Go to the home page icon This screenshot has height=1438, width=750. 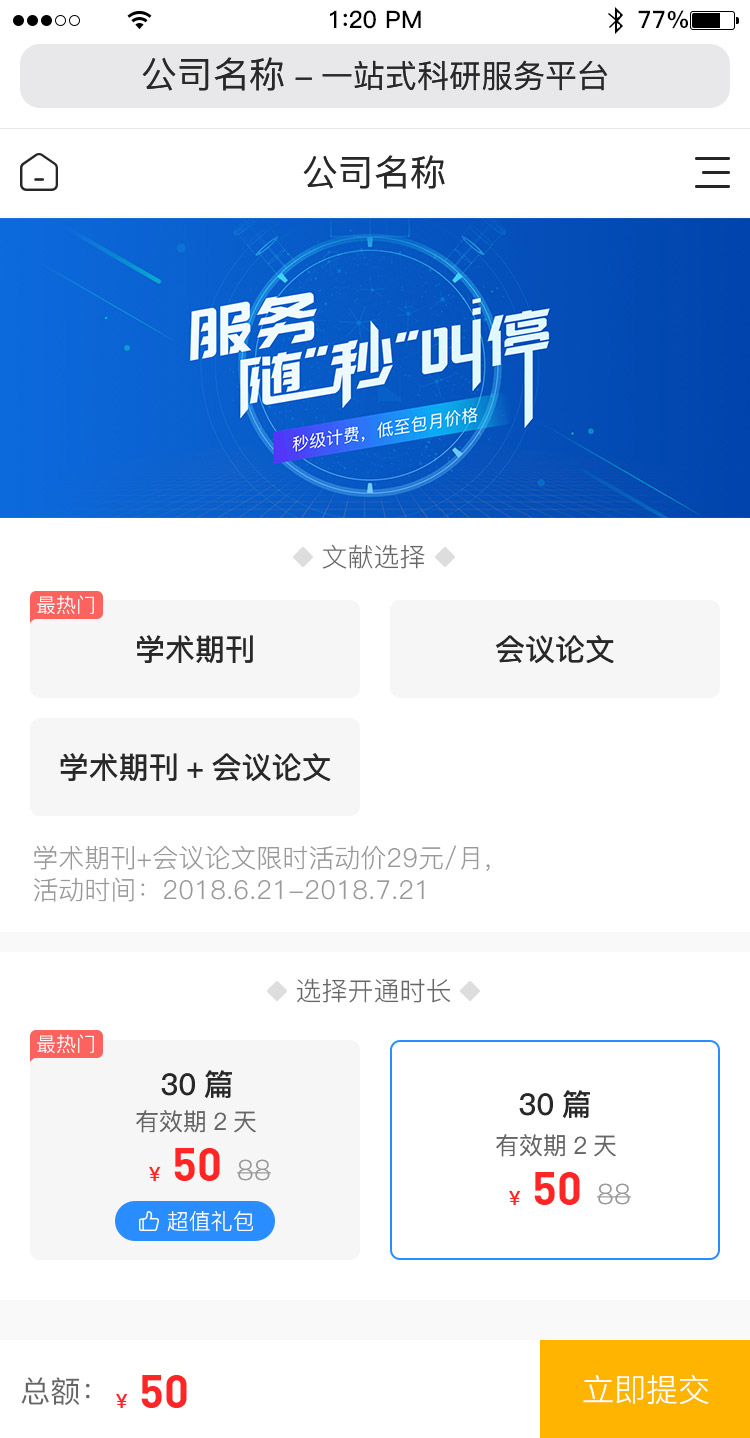(39, 172)
